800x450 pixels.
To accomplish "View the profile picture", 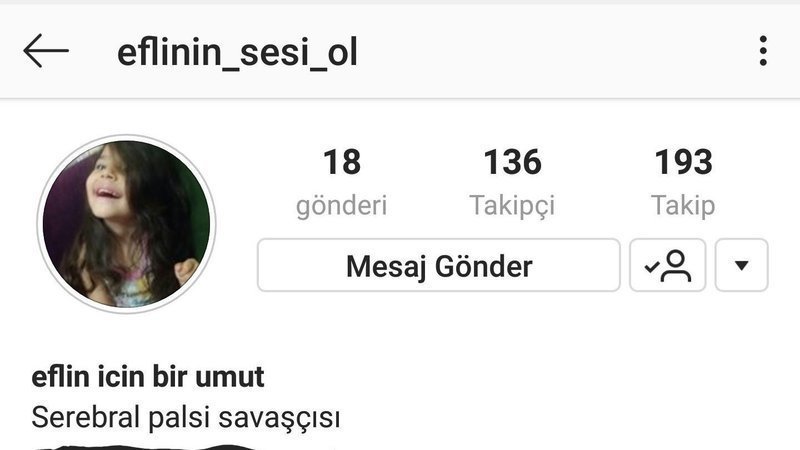I will pyautogui.click(x=126, y=223).
